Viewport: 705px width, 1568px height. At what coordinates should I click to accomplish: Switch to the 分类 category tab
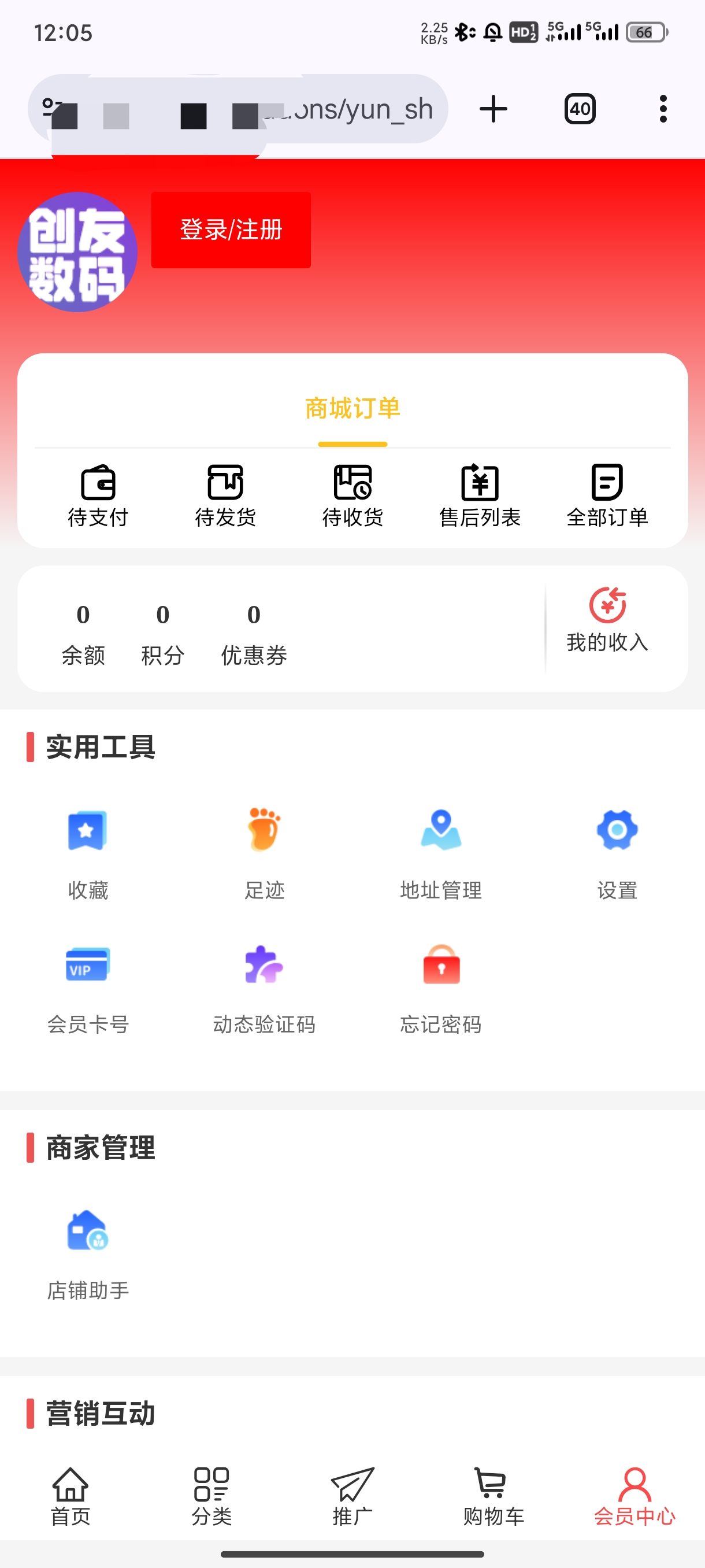[211, 1497]
